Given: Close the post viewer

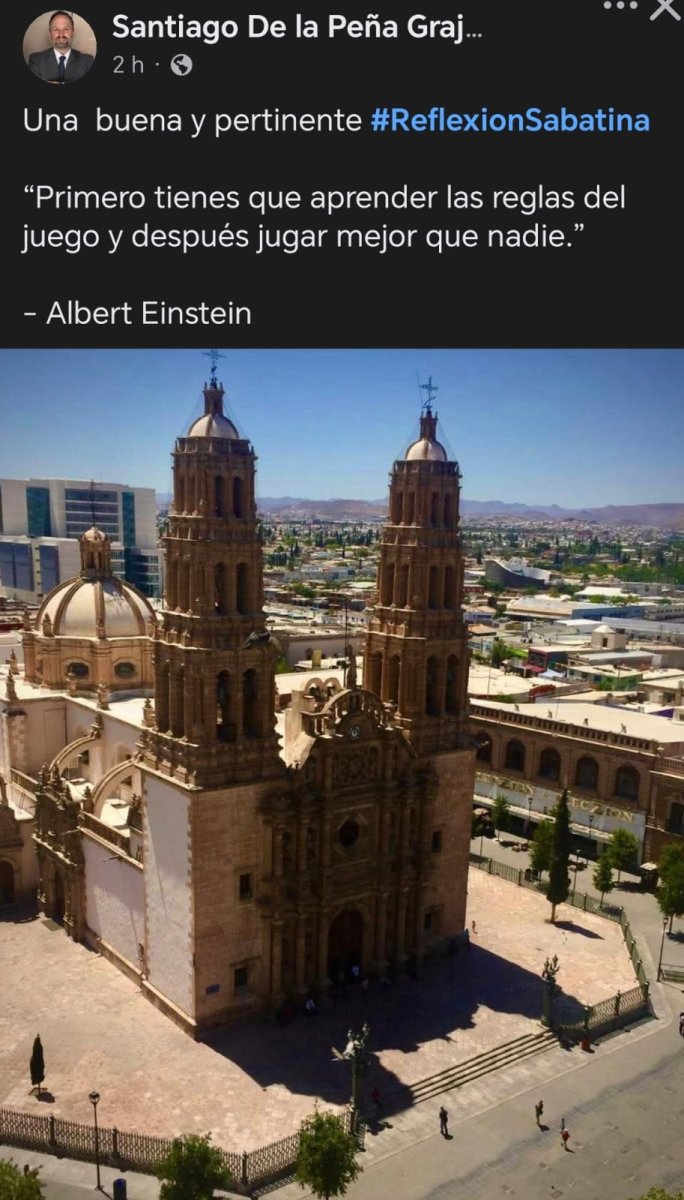Looking at the screenshot, I should click(664, 9).
